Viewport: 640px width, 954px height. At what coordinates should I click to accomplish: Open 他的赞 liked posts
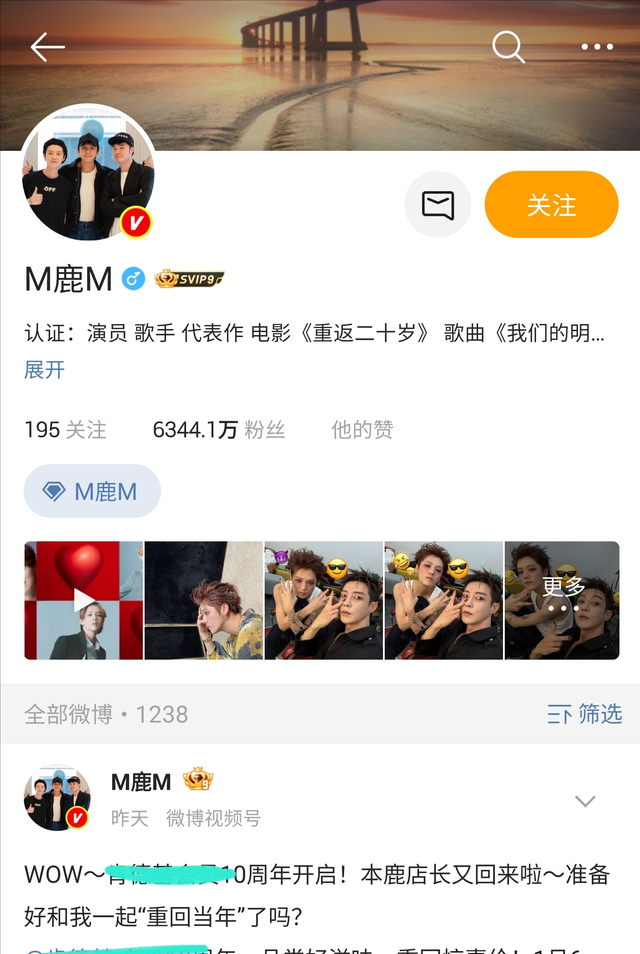(362, 430)
